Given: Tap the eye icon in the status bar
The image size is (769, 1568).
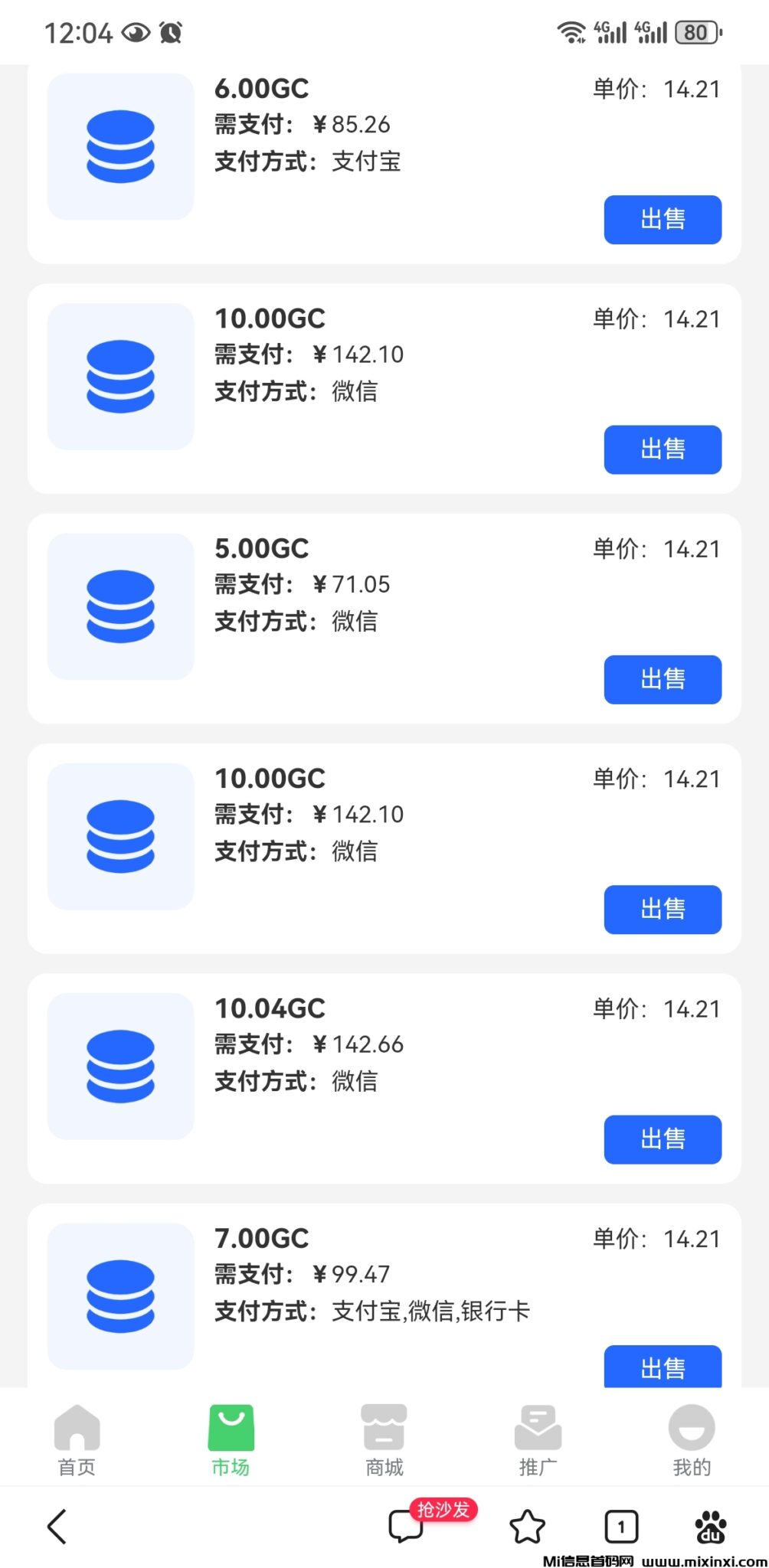Looking at the screenshot, I should coord(138,32).
